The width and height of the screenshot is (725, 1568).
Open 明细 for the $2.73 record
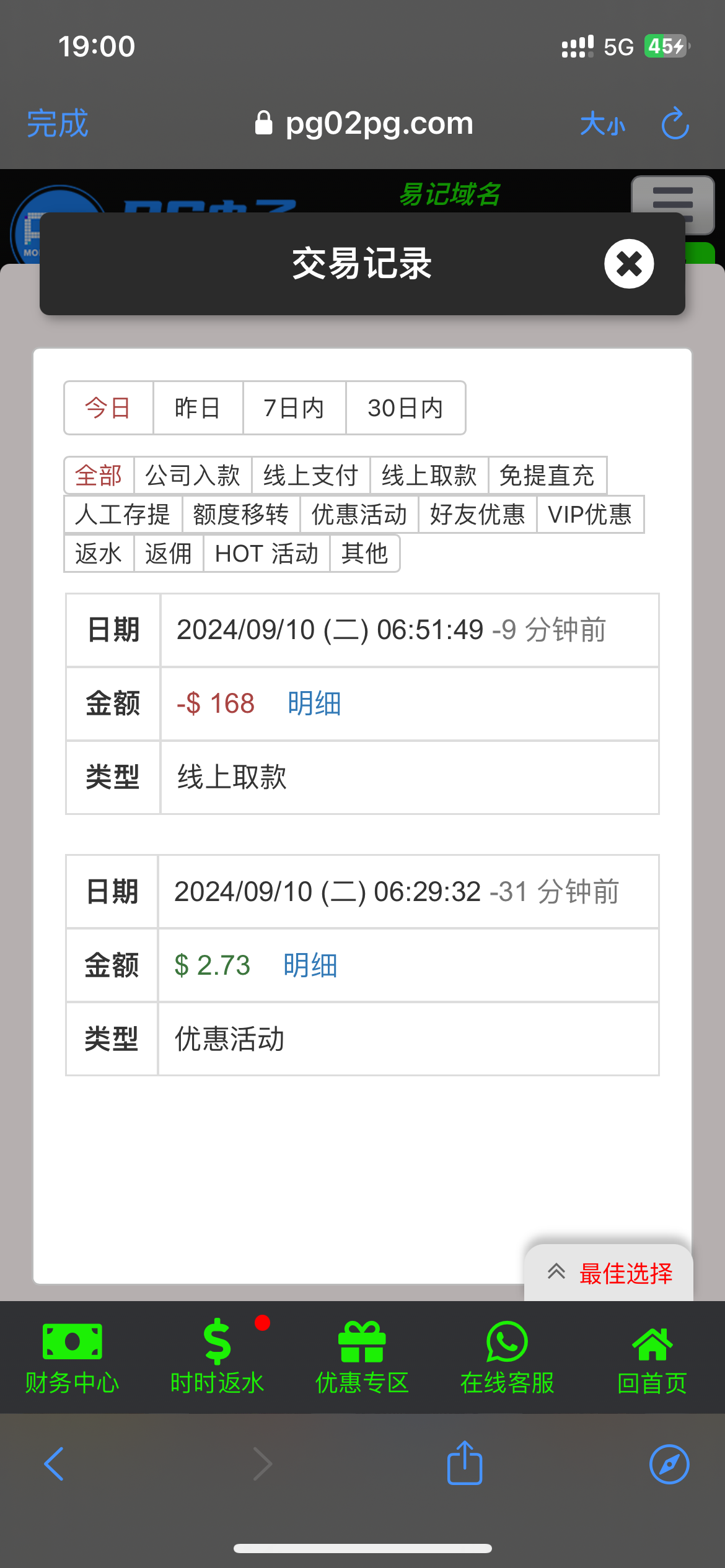310,965
